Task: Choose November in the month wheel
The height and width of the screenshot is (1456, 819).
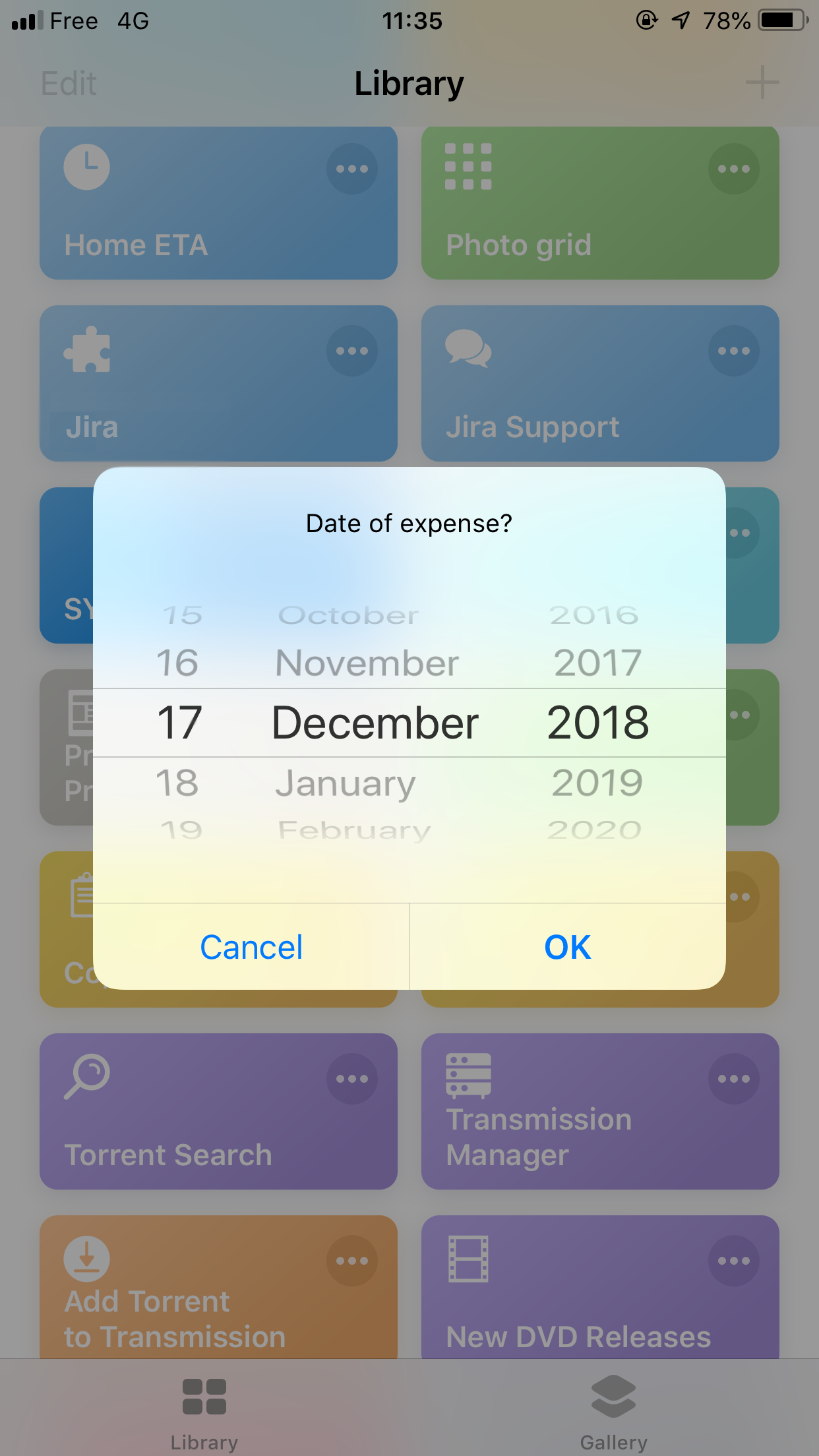Action: coord(367,663)
